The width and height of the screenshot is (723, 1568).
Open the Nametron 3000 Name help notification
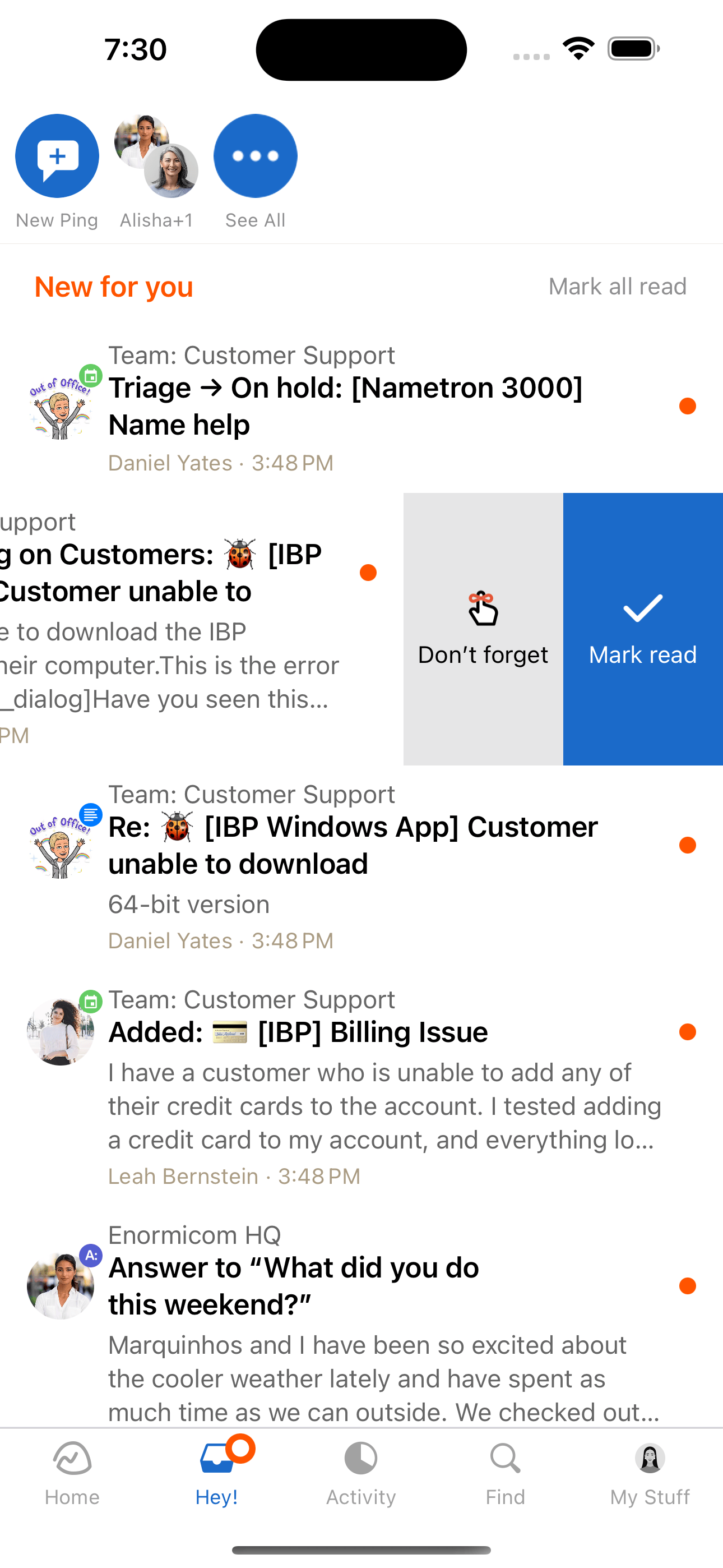click(x=345, y=406)
